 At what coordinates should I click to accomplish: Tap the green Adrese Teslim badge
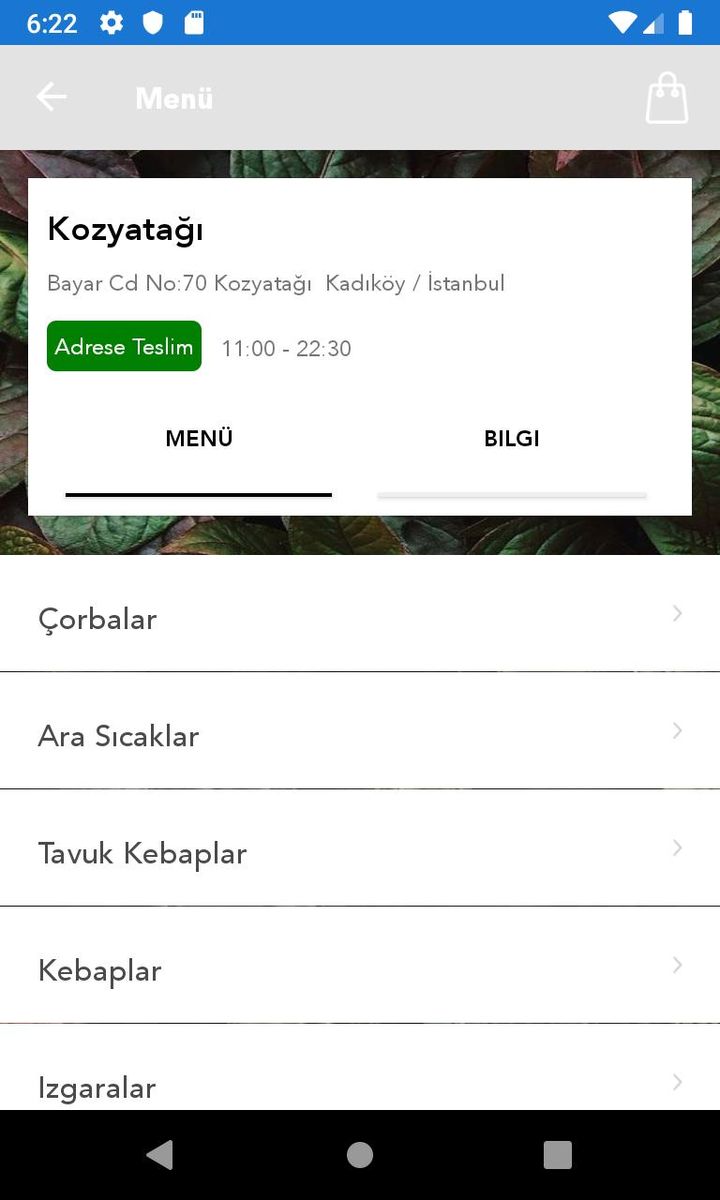123,346
